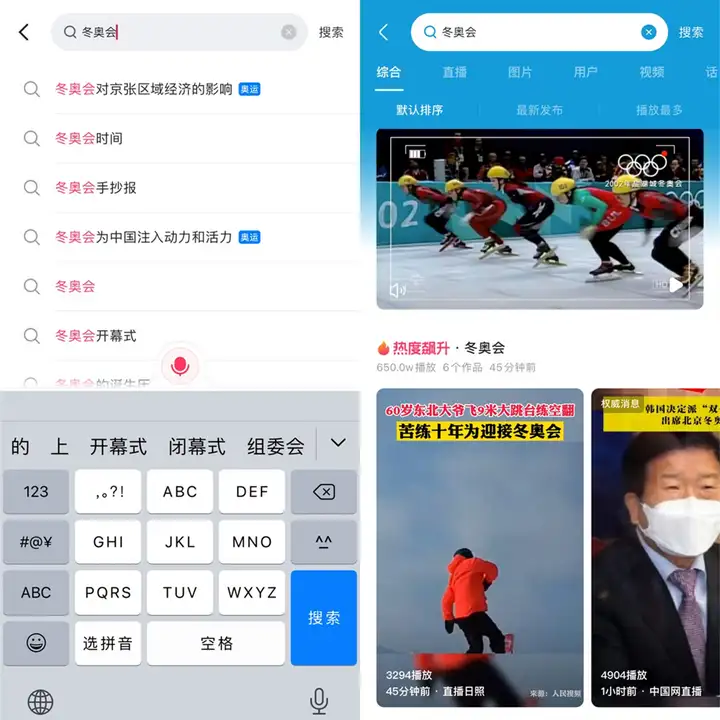Switch keyboard language with globe key

point(40,701)
